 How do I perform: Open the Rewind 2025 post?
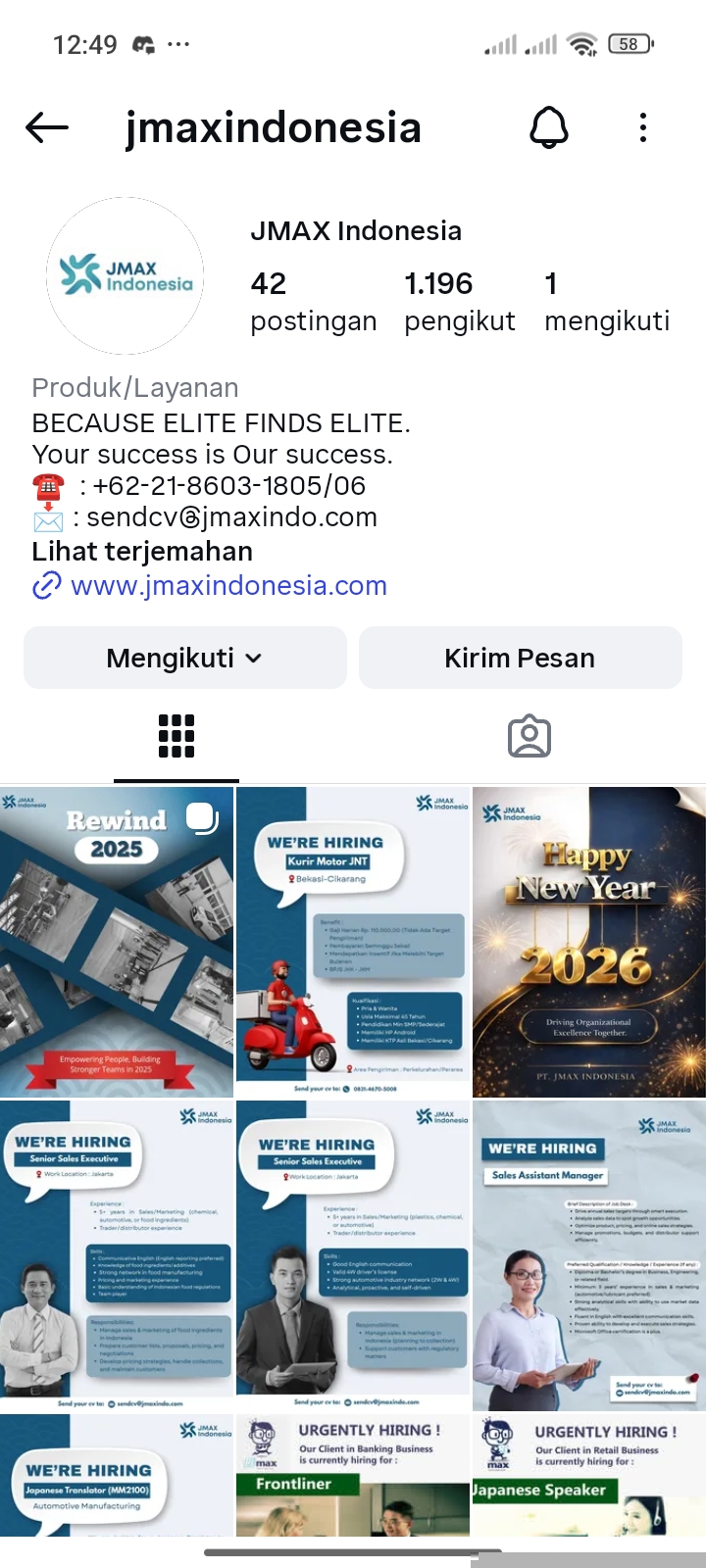coord(117,941)
